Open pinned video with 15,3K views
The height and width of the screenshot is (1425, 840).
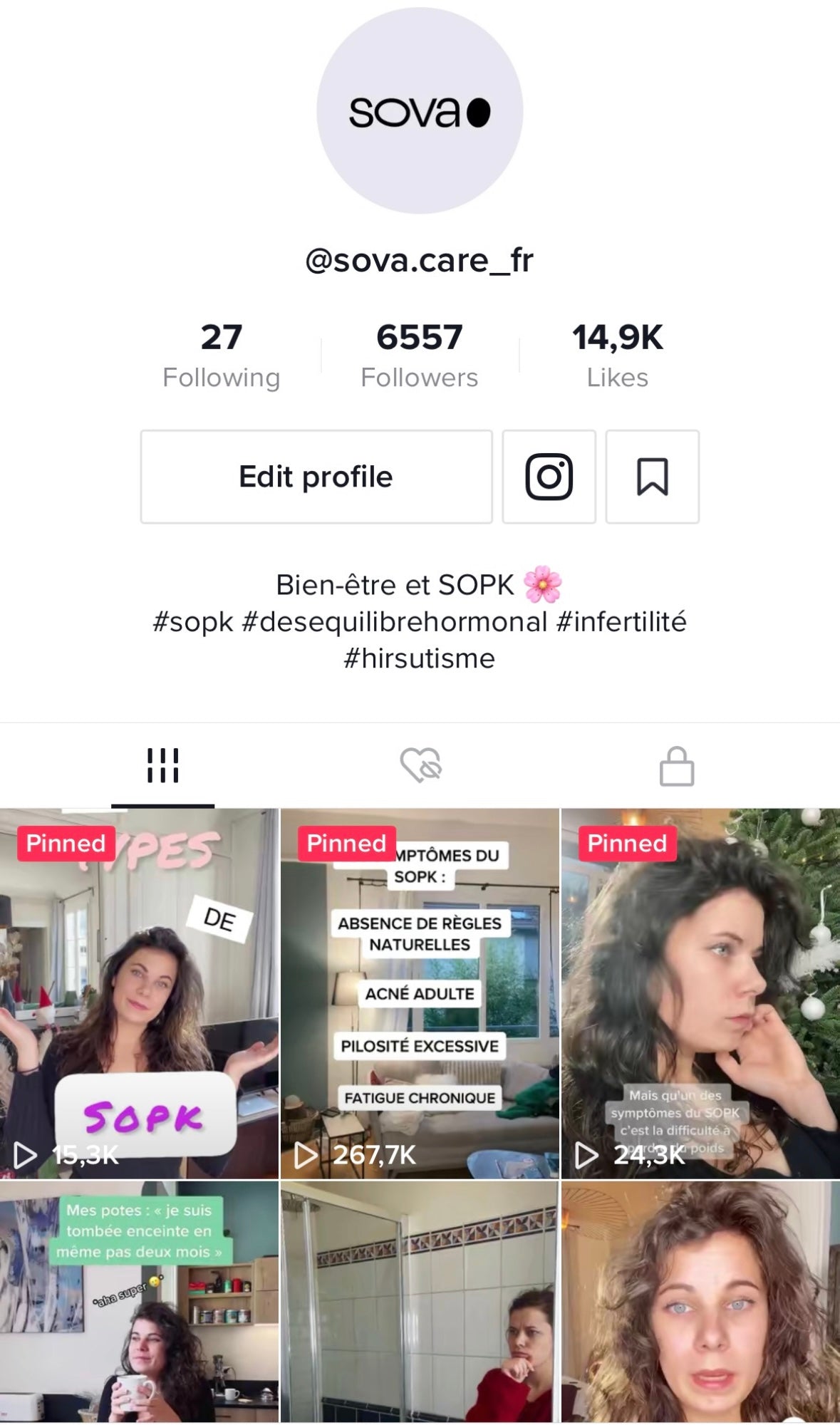click(139, 994)
